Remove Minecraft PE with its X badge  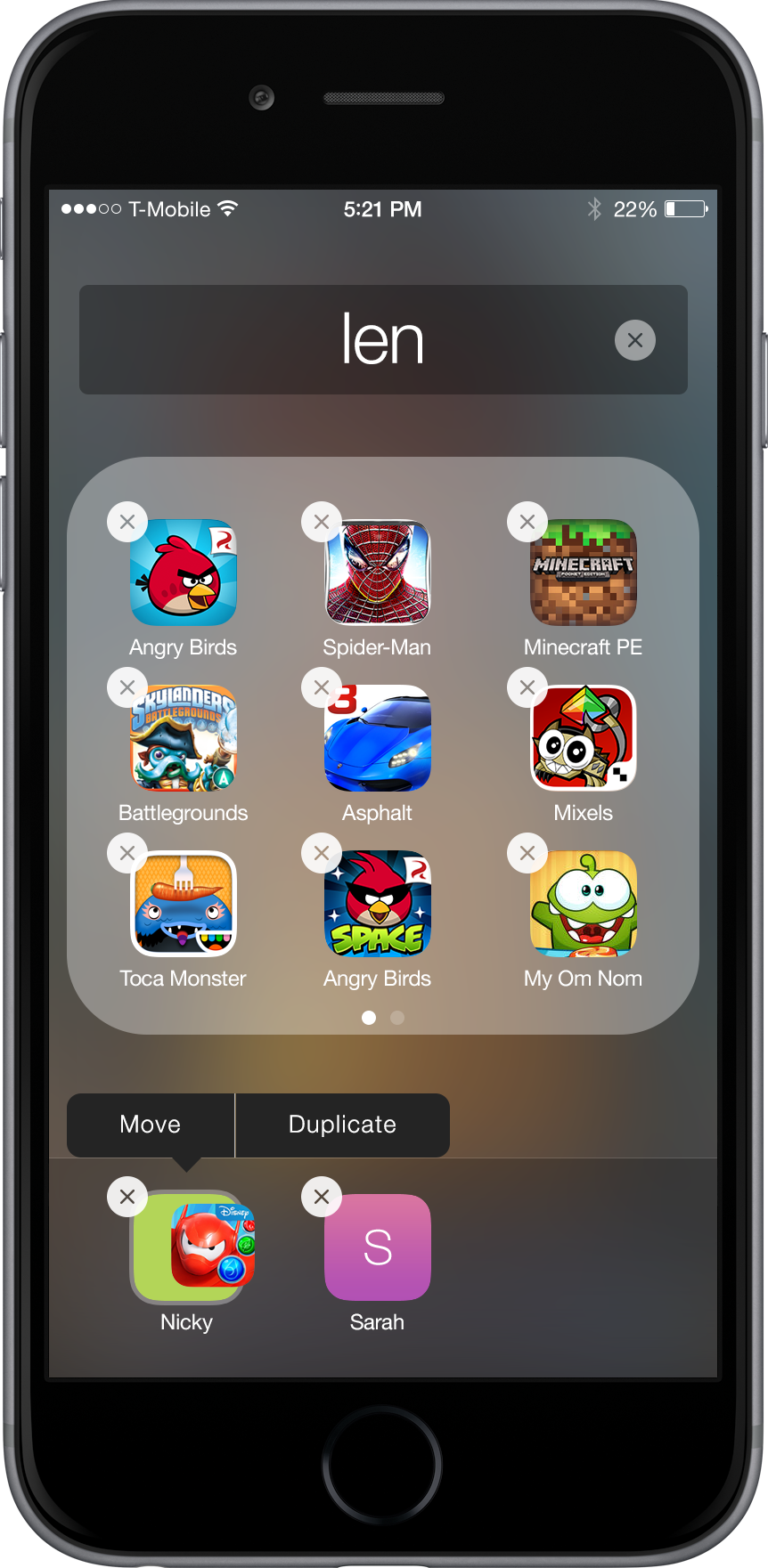click(x=527, y=522)
